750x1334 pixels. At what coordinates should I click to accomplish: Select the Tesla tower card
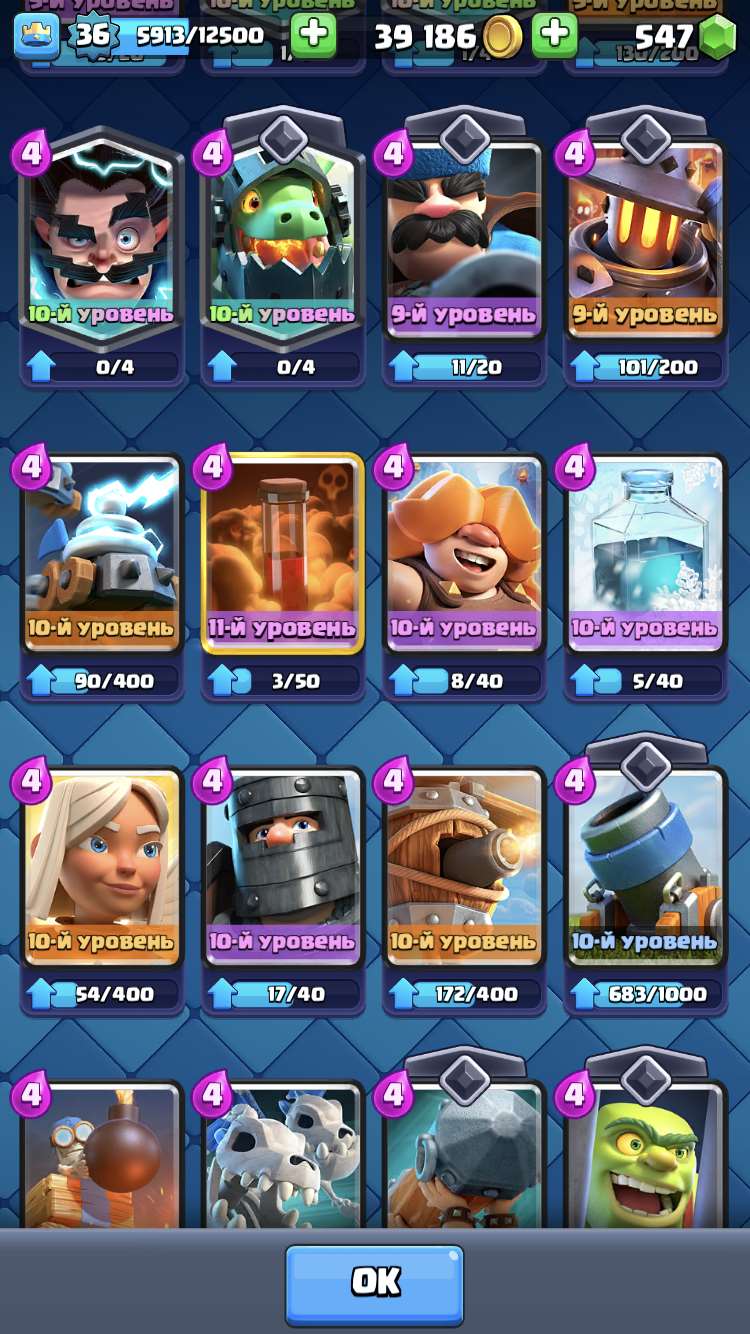point(101,555)
